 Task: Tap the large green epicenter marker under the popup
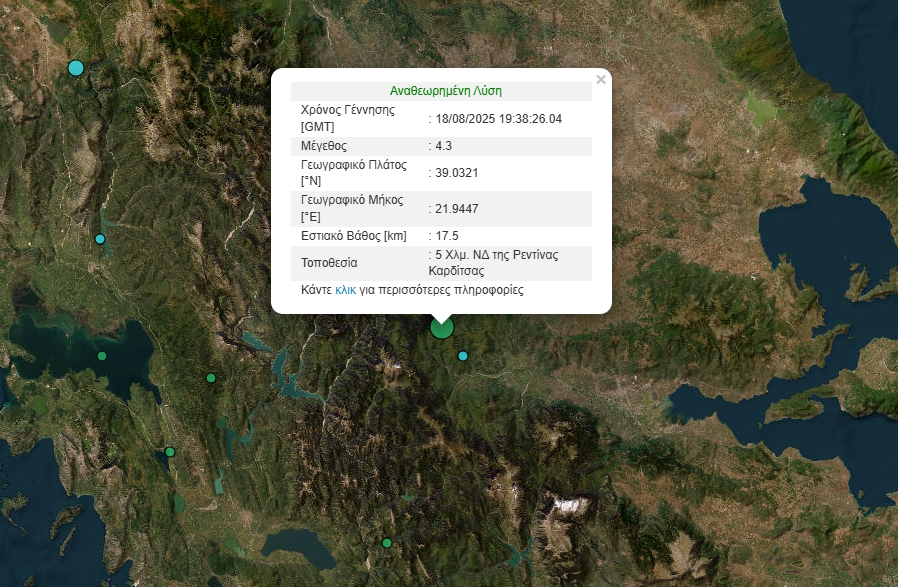pos(441,328)
